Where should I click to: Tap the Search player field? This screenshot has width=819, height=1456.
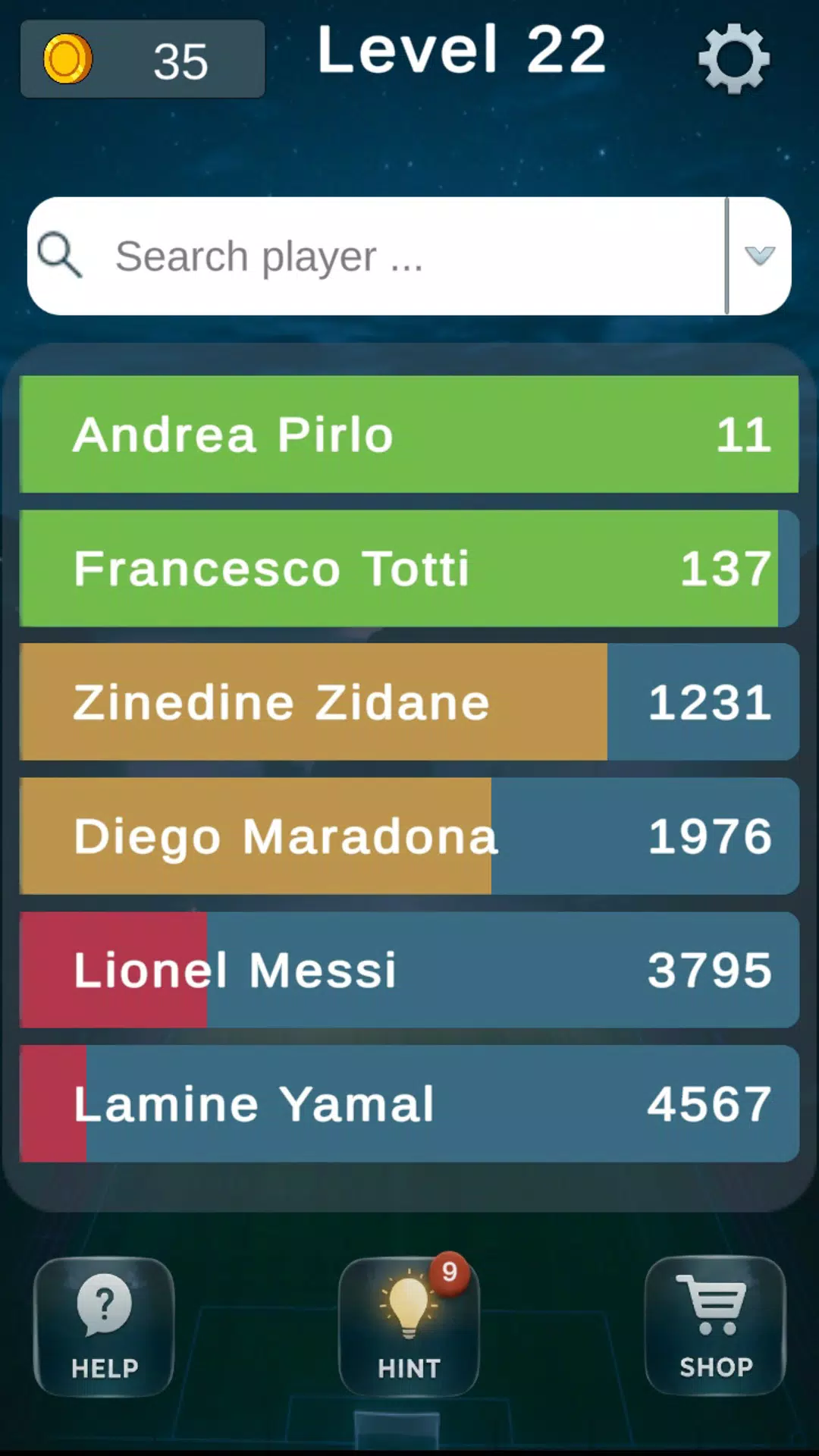[379, 256]
